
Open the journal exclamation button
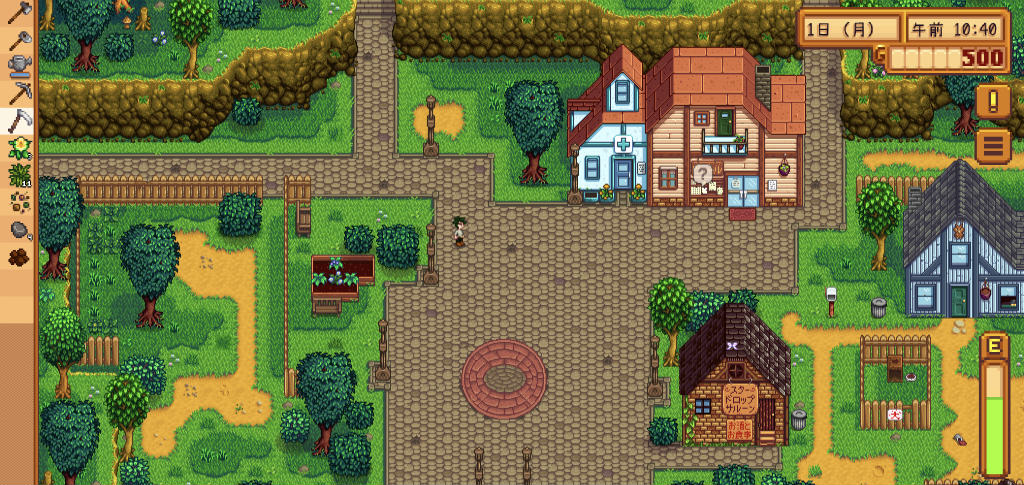point(993,101)
